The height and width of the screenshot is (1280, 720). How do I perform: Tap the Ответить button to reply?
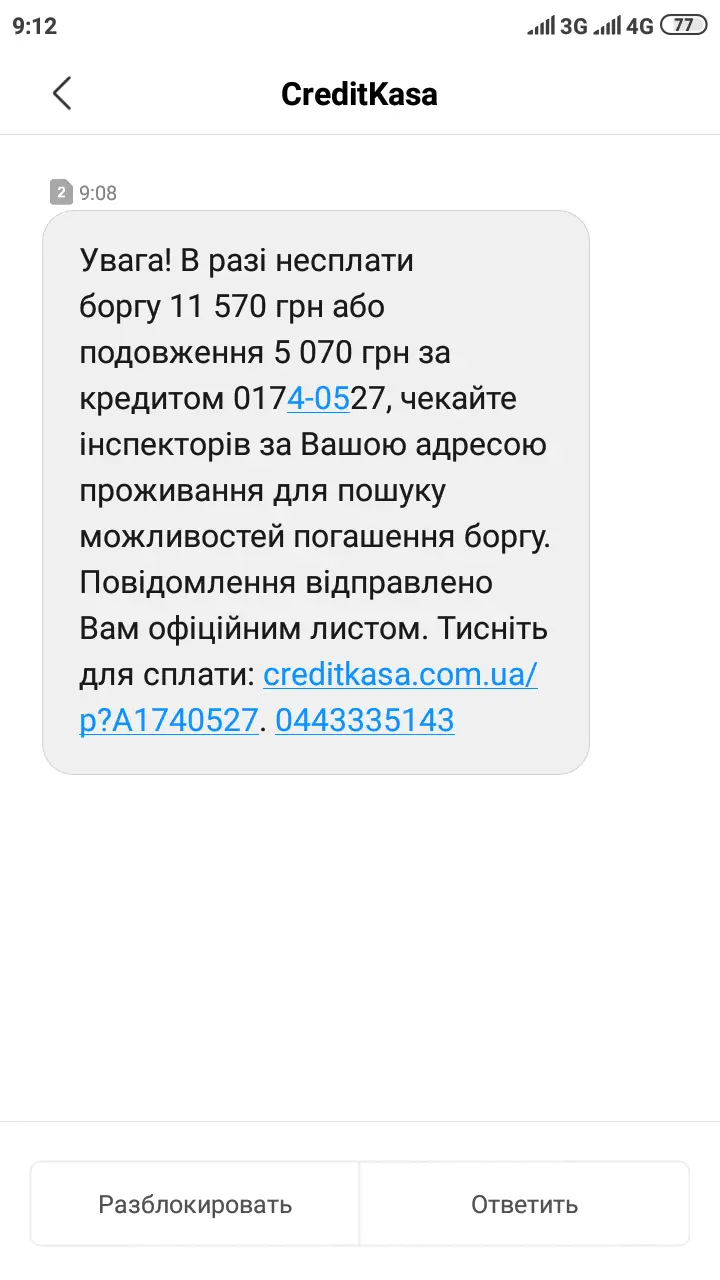524,1204
